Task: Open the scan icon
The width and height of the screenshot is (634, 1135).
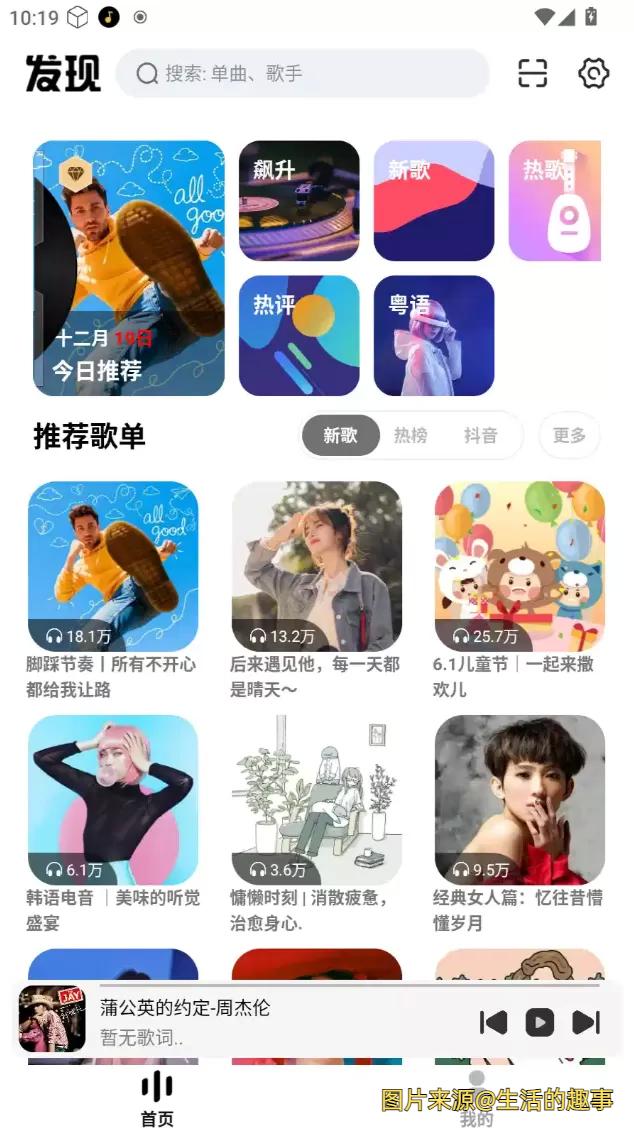Action: pos(533,74)
